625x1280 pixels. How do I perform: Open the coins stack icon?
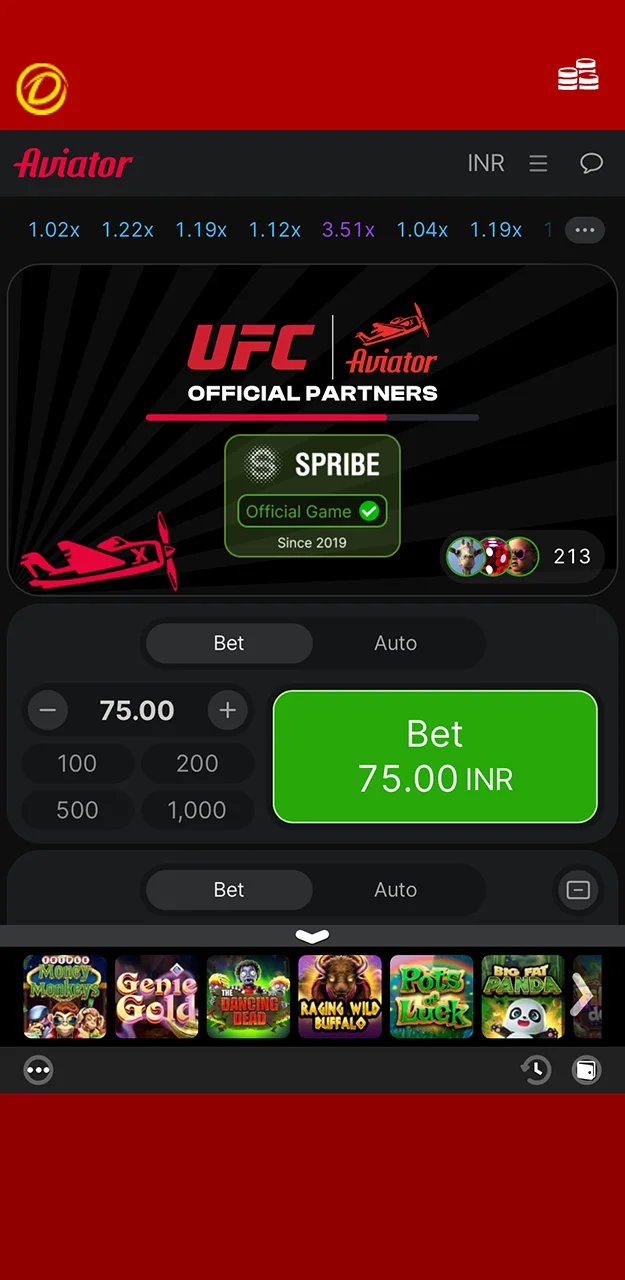point(578,76)
